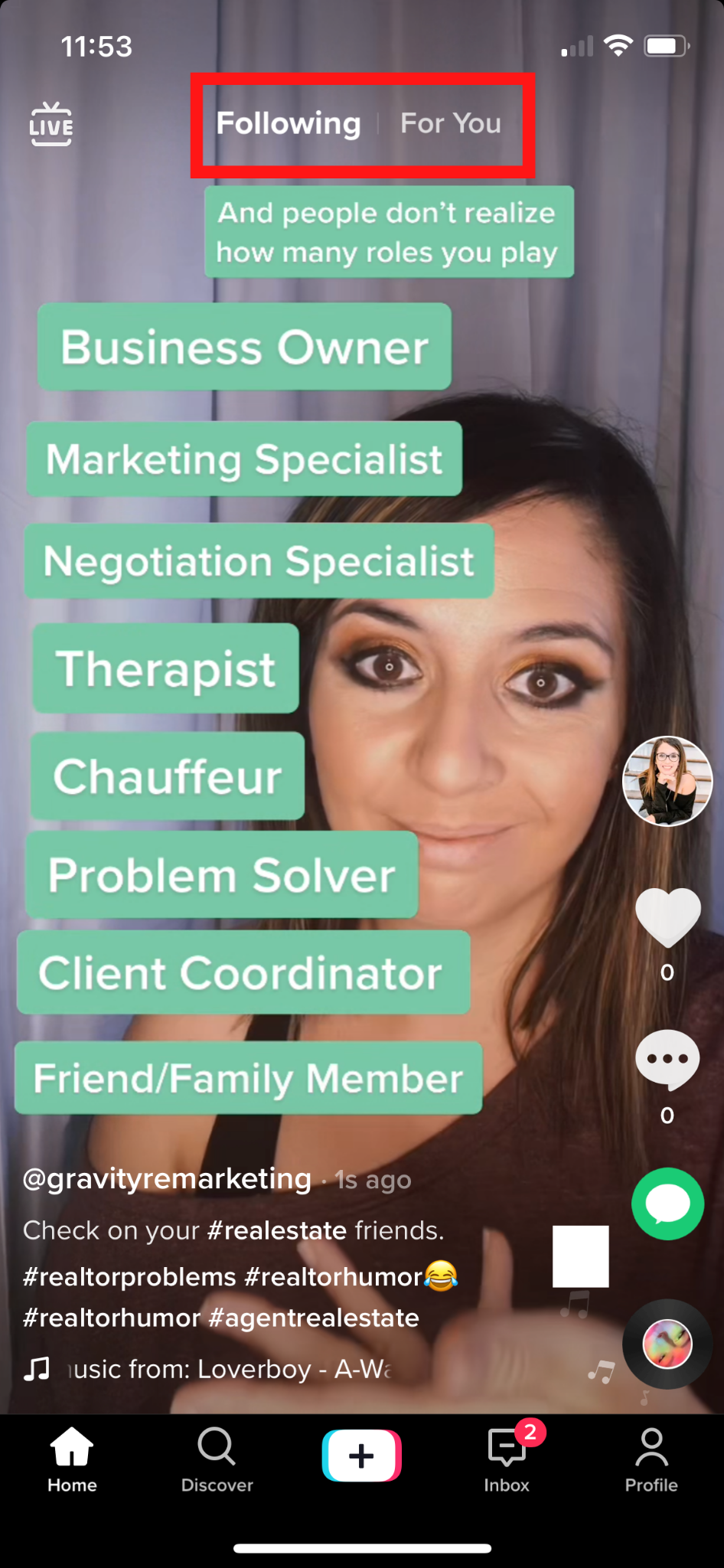
Task: Open the Loverboy music track link
Action: point(230,1368)
